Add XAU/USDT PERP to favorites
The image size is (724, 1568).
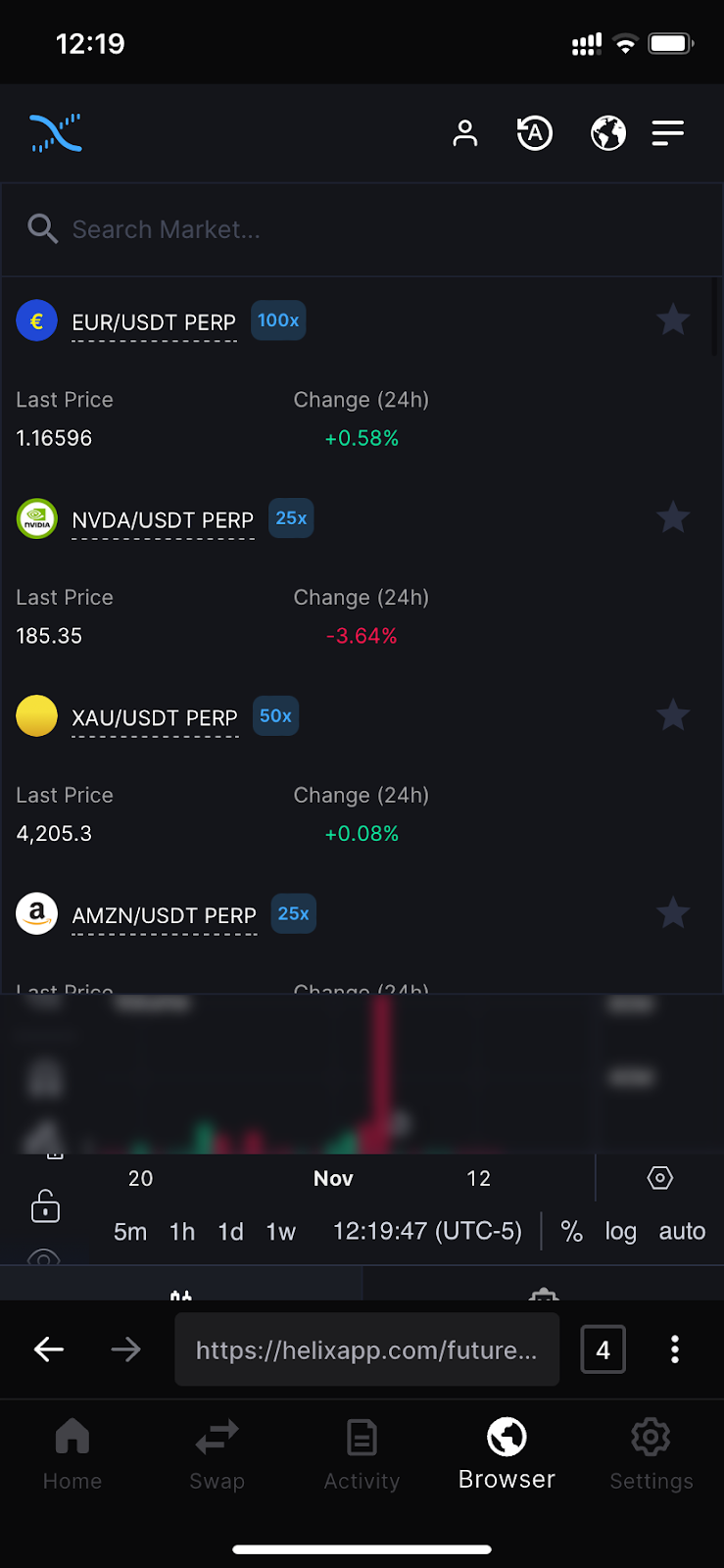(x=673, y=716)
